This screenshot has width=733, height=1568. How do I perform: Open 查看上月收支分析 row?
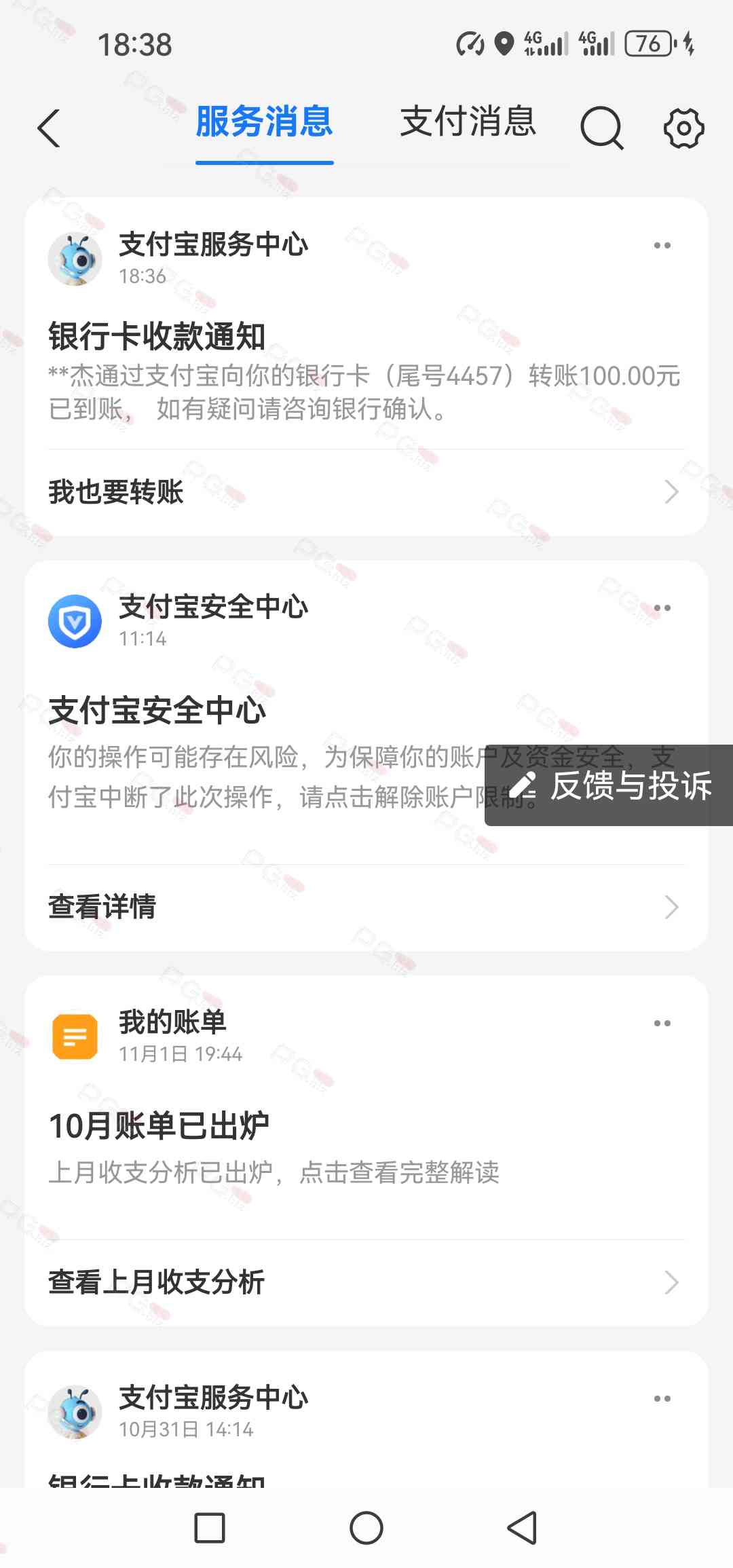pos(365,1282)
